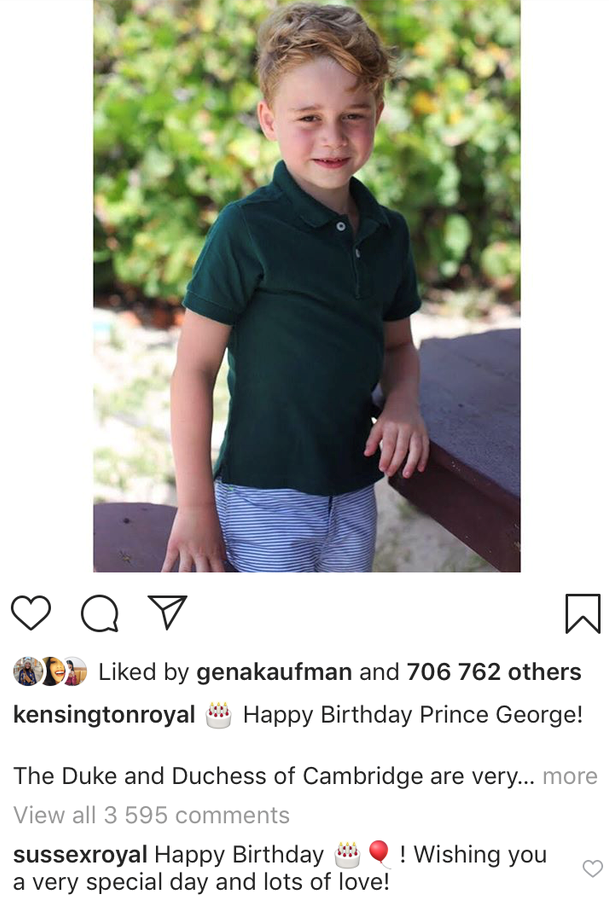Expand caption with the more link
Screen dimensions: 609x904
pyautogui.click(x=570, y=776)
